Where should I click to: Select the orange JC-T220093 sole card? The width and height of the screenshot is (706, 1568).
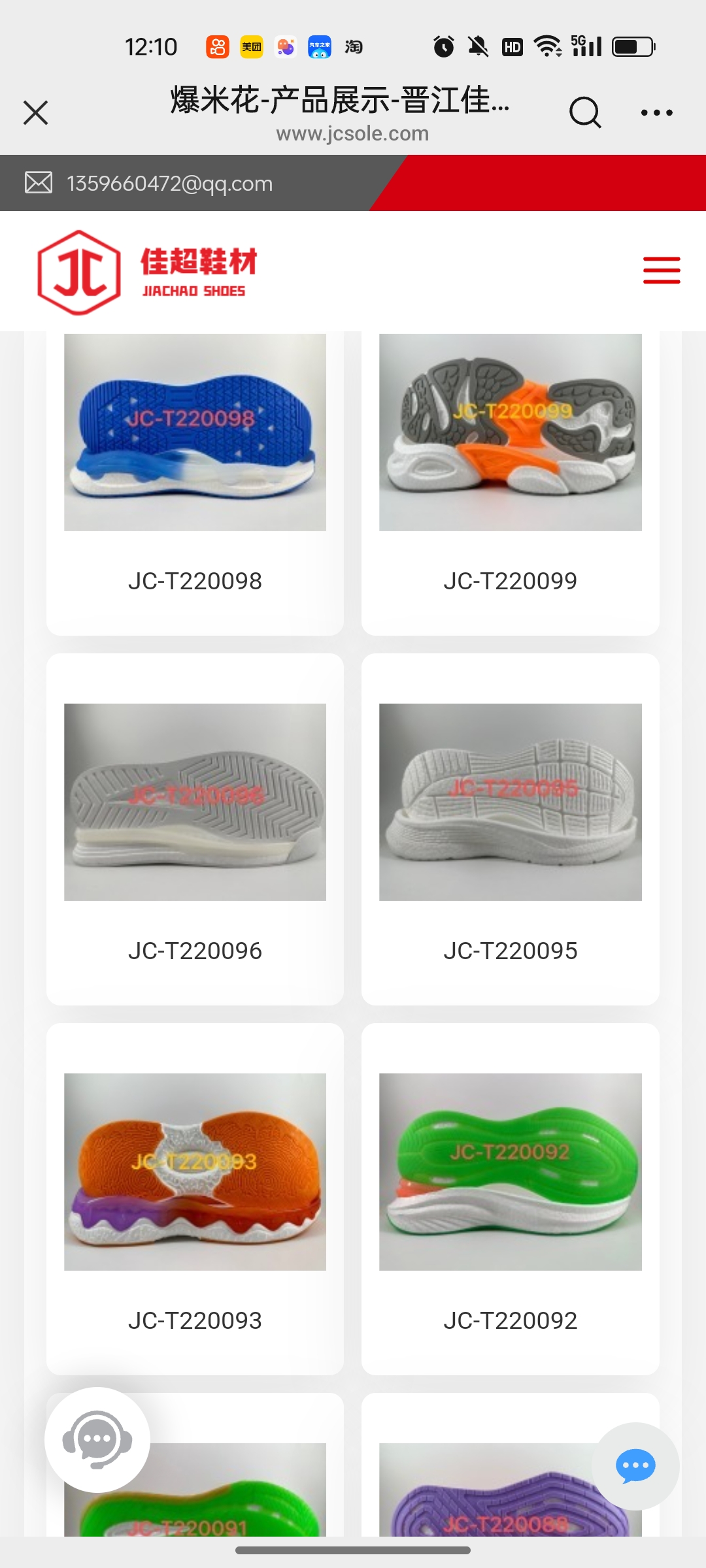[195, 1198]
